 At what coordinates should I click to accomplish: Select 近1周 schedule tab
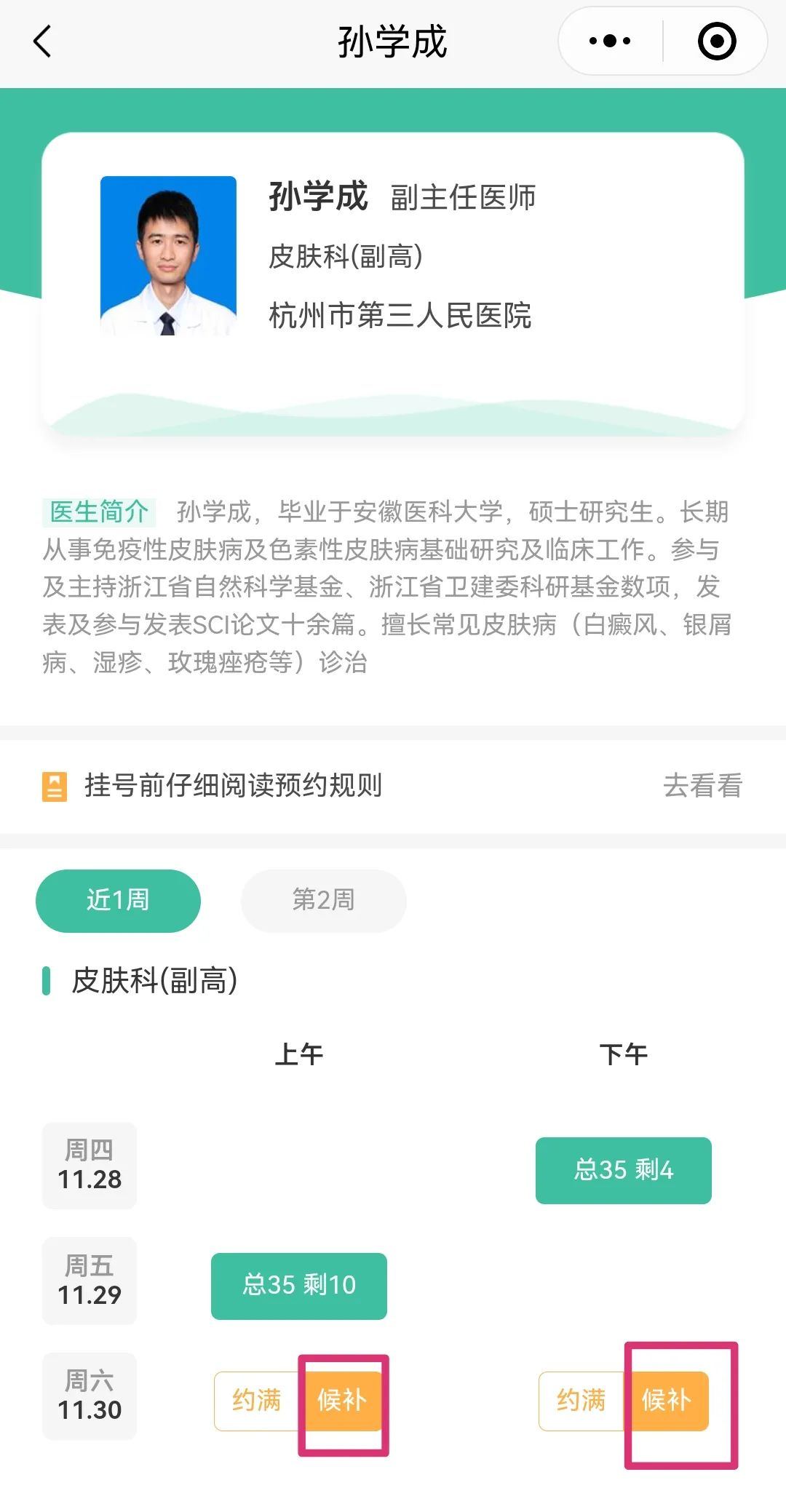[118, 900]
